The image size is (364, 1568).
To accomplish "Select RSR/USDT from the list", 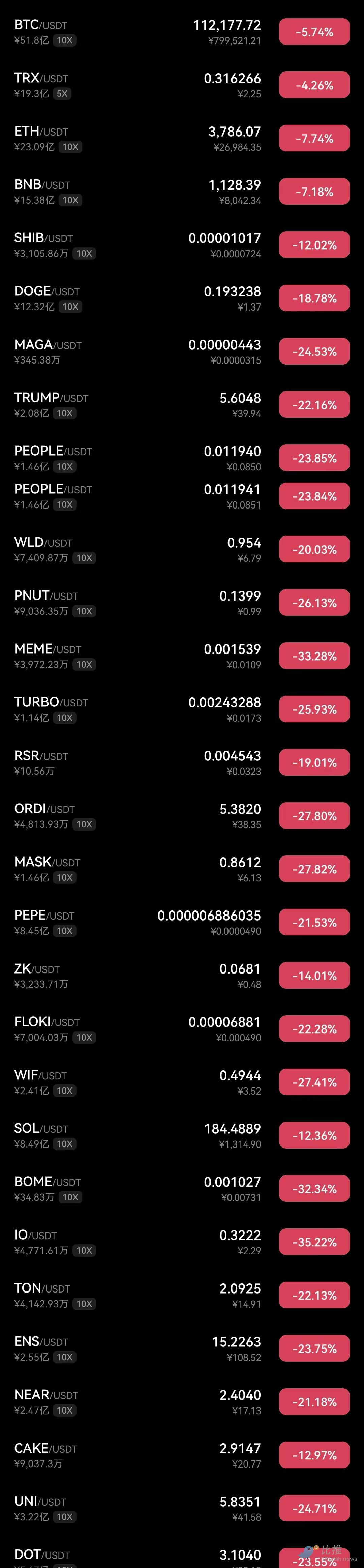I will point(41,756).
